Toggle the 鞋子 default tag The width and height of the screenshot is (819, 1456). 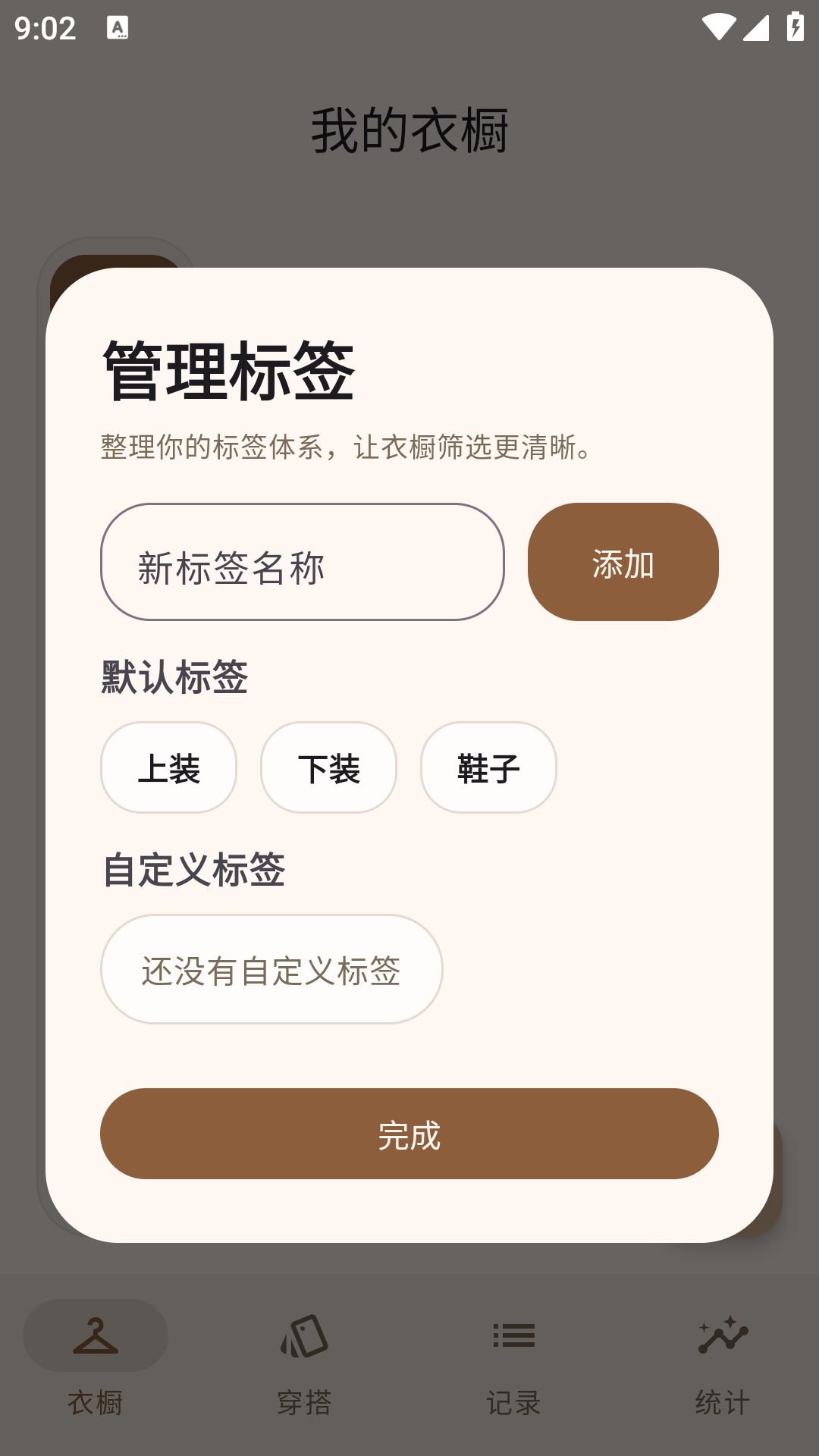pyautogui.click(x=488, y=768)
